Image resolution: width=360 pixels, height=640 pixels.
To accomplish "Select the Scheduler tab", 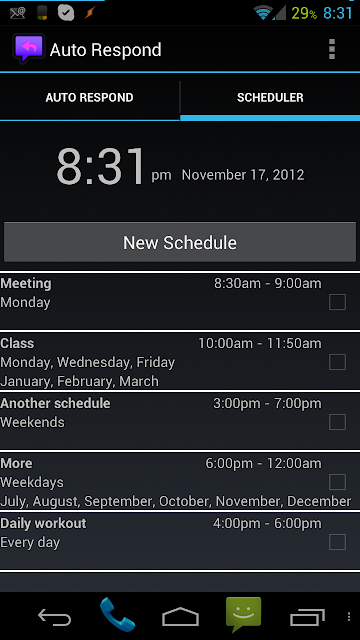I will 270,98.
